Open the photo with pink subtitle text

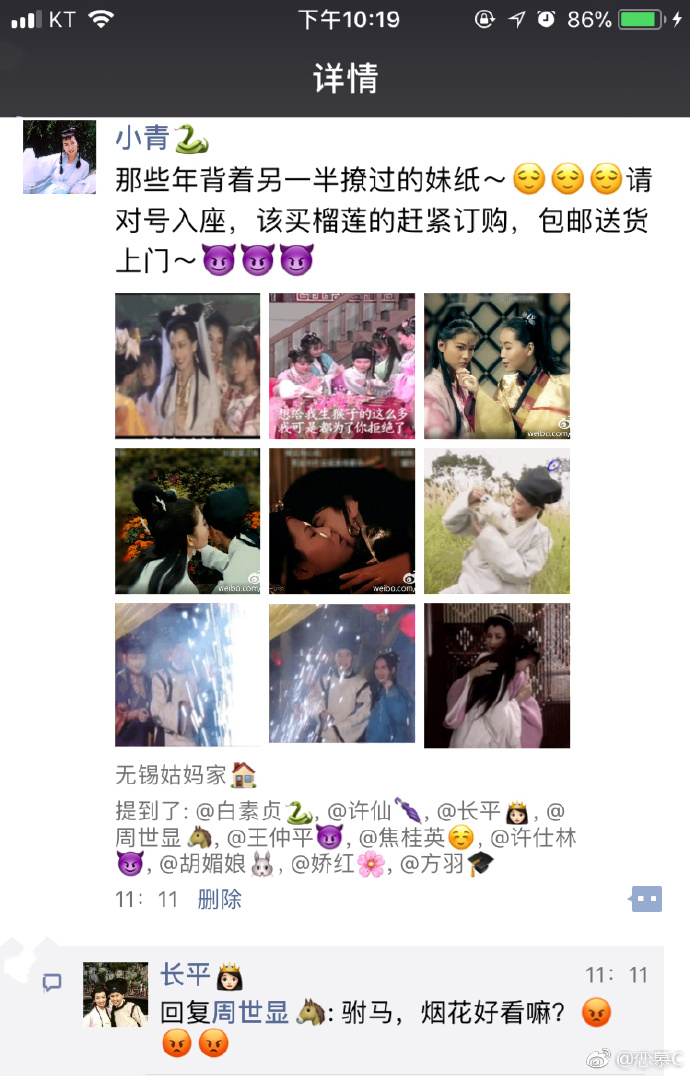[342, 365]
